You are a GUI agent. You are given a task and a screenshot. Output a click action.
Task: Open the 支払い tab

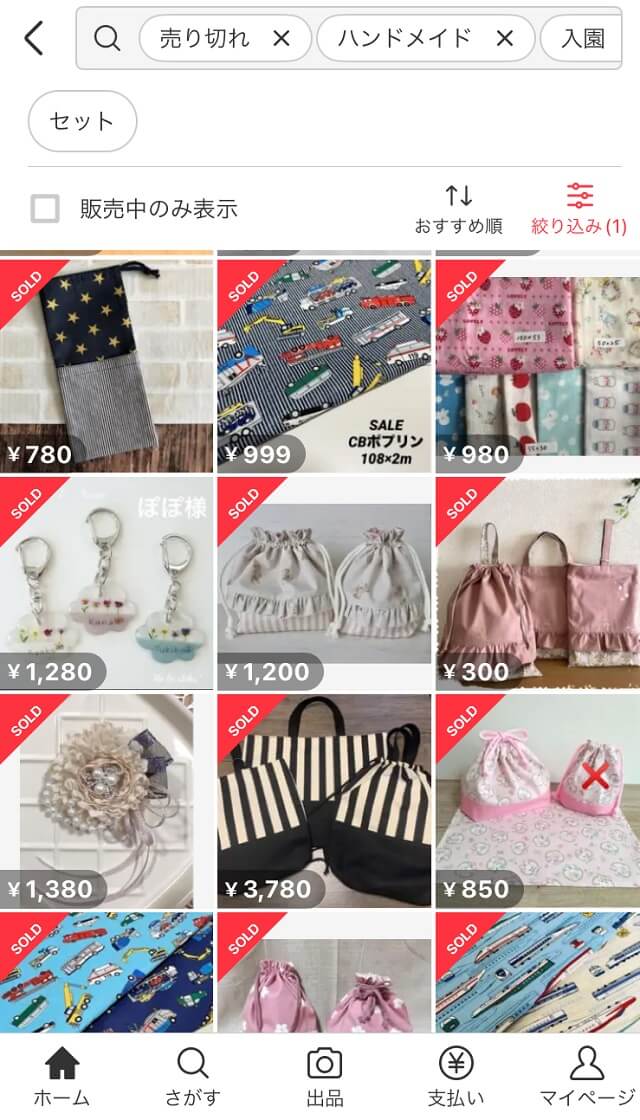pos(456,1077)
